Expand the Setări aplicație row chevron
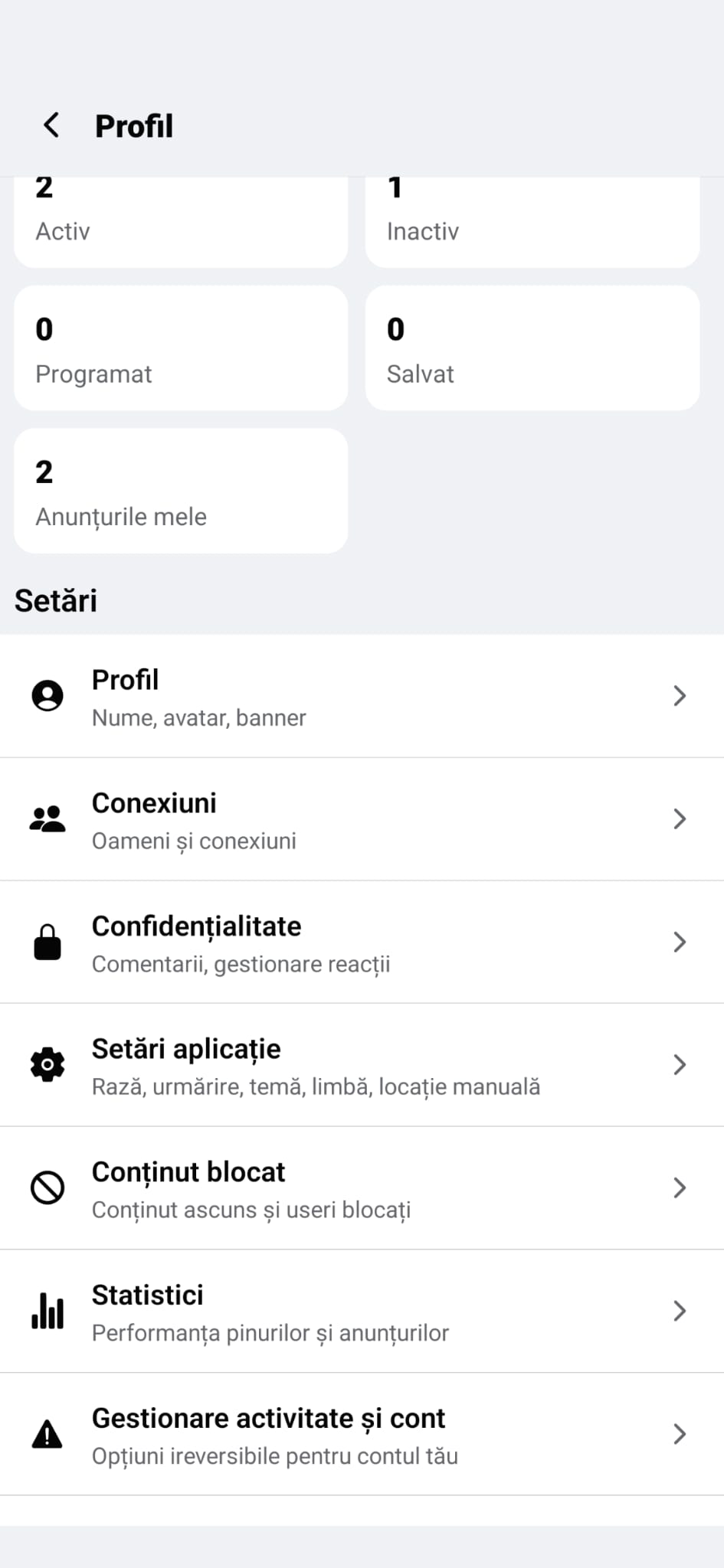 680,1064
